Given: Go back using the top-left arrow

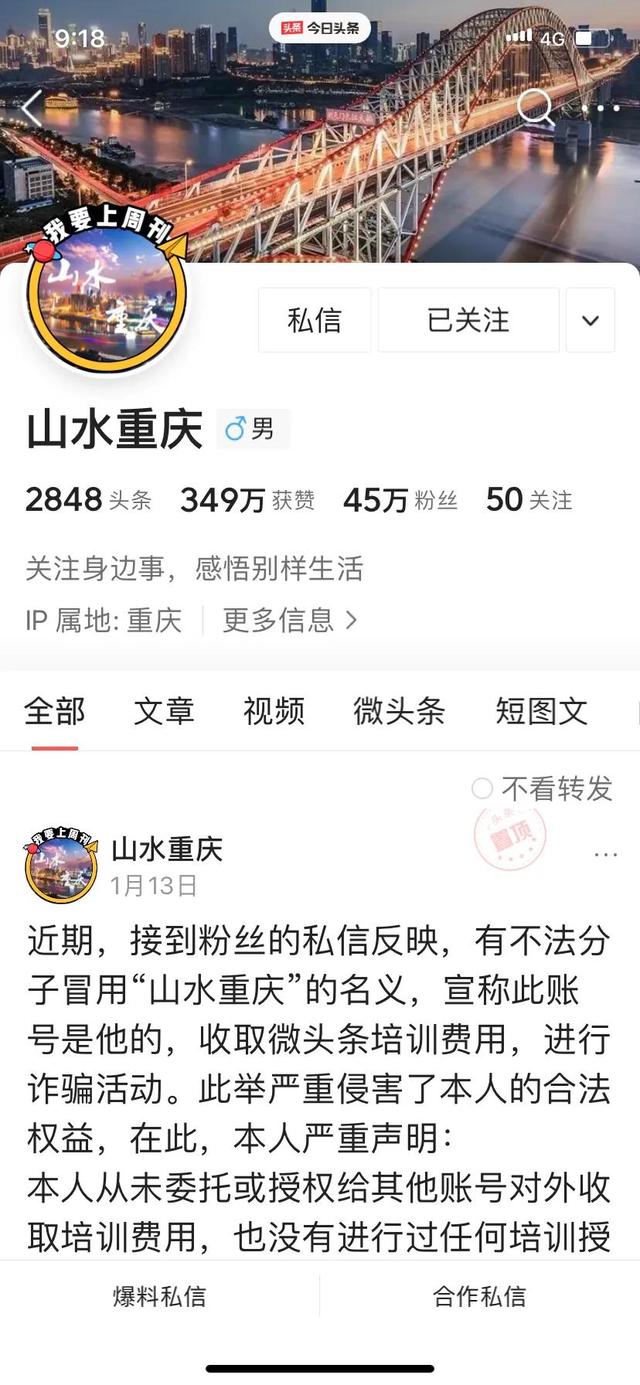Looking at the screenshot, I should point(32,109).
